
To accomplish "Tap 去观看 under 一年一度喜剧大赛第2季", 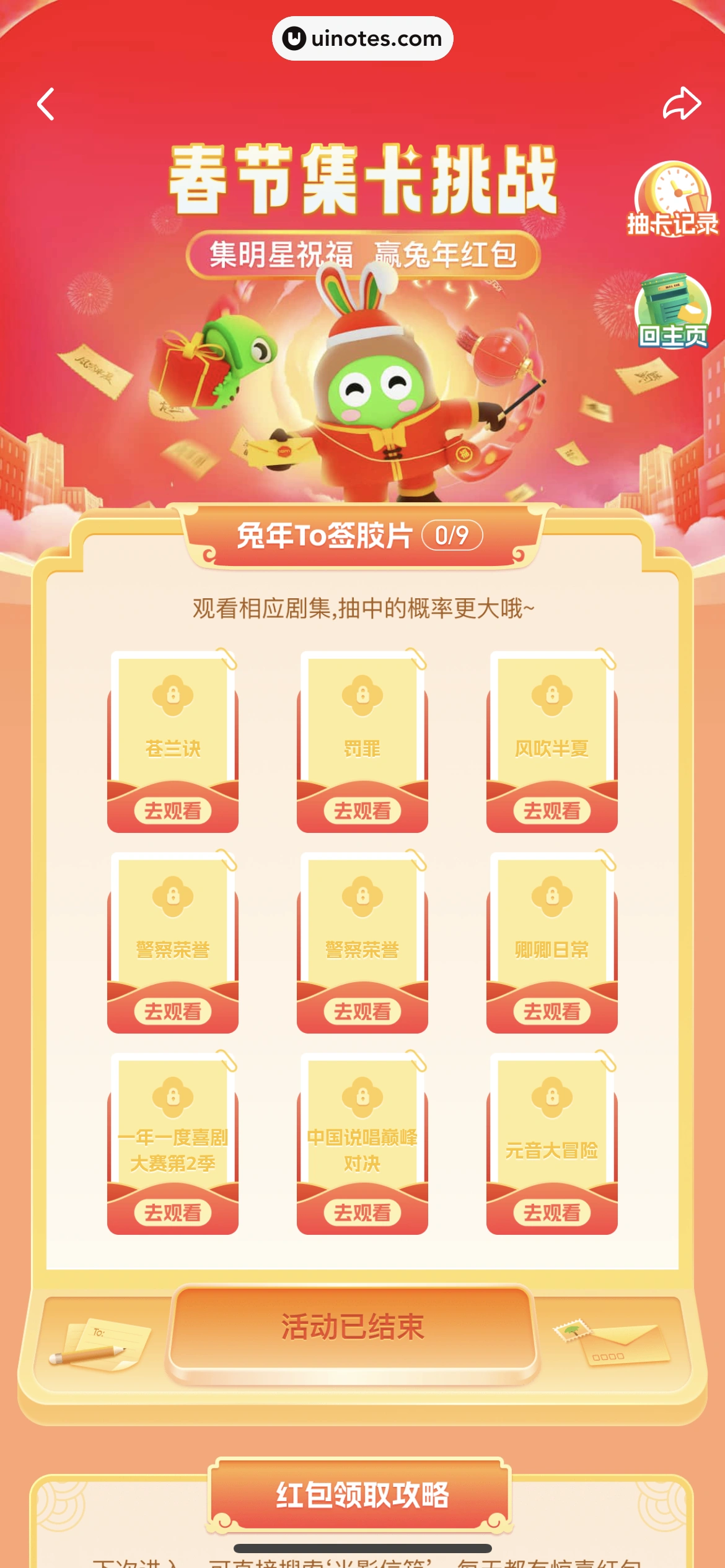I will (173, 1213).
